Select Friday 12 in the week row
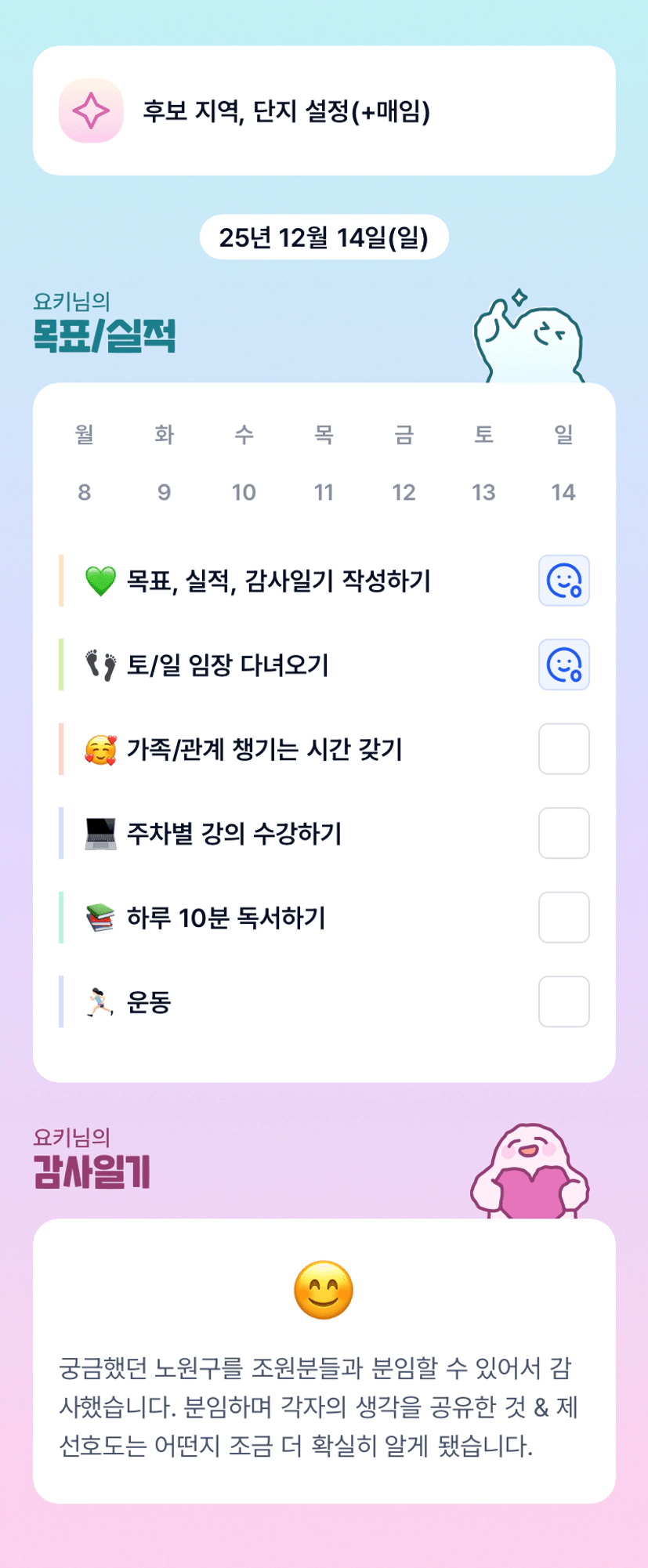The image size is (648, 1568). 404,463
